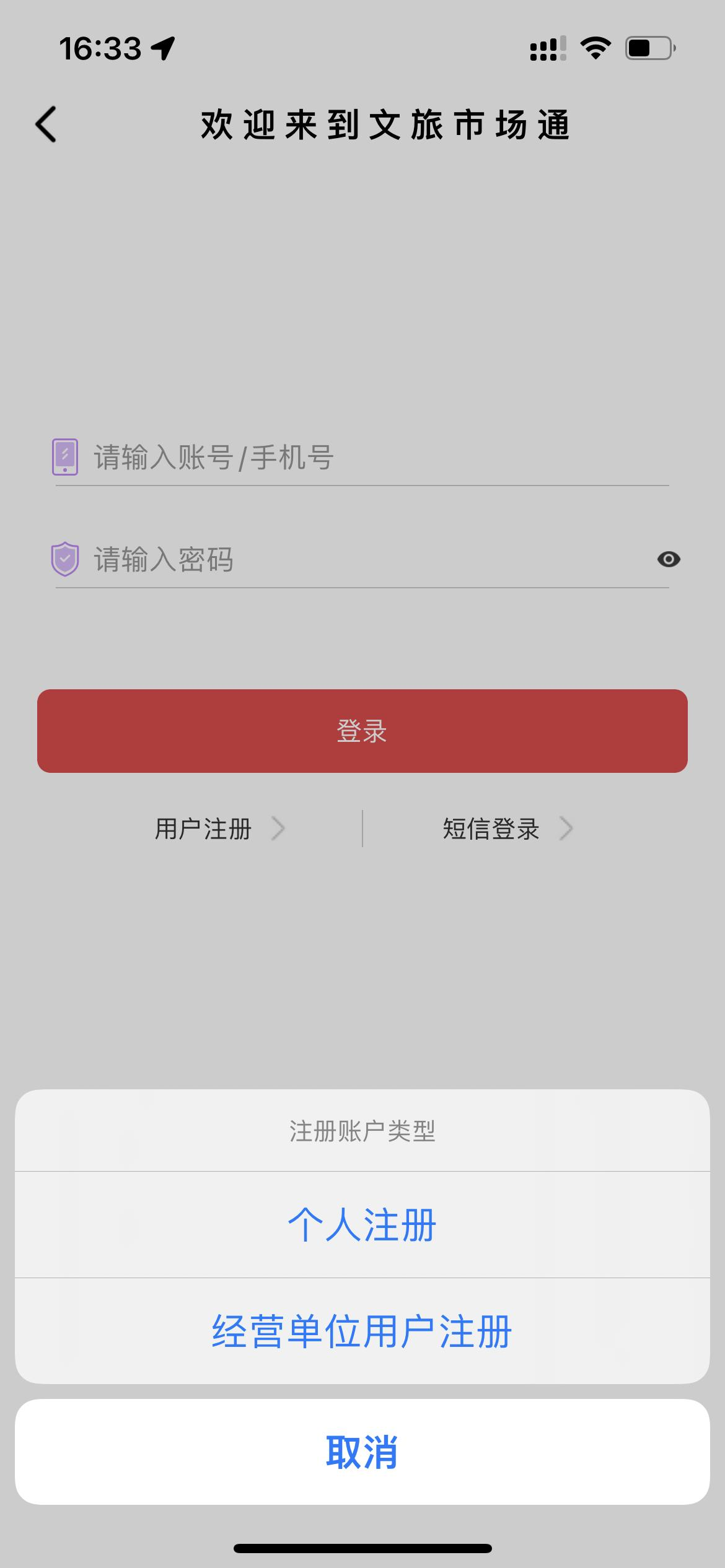The image size is (725, 1568).
Task: Select 经营单位用户注册 option
Action: coord(362,1331)
